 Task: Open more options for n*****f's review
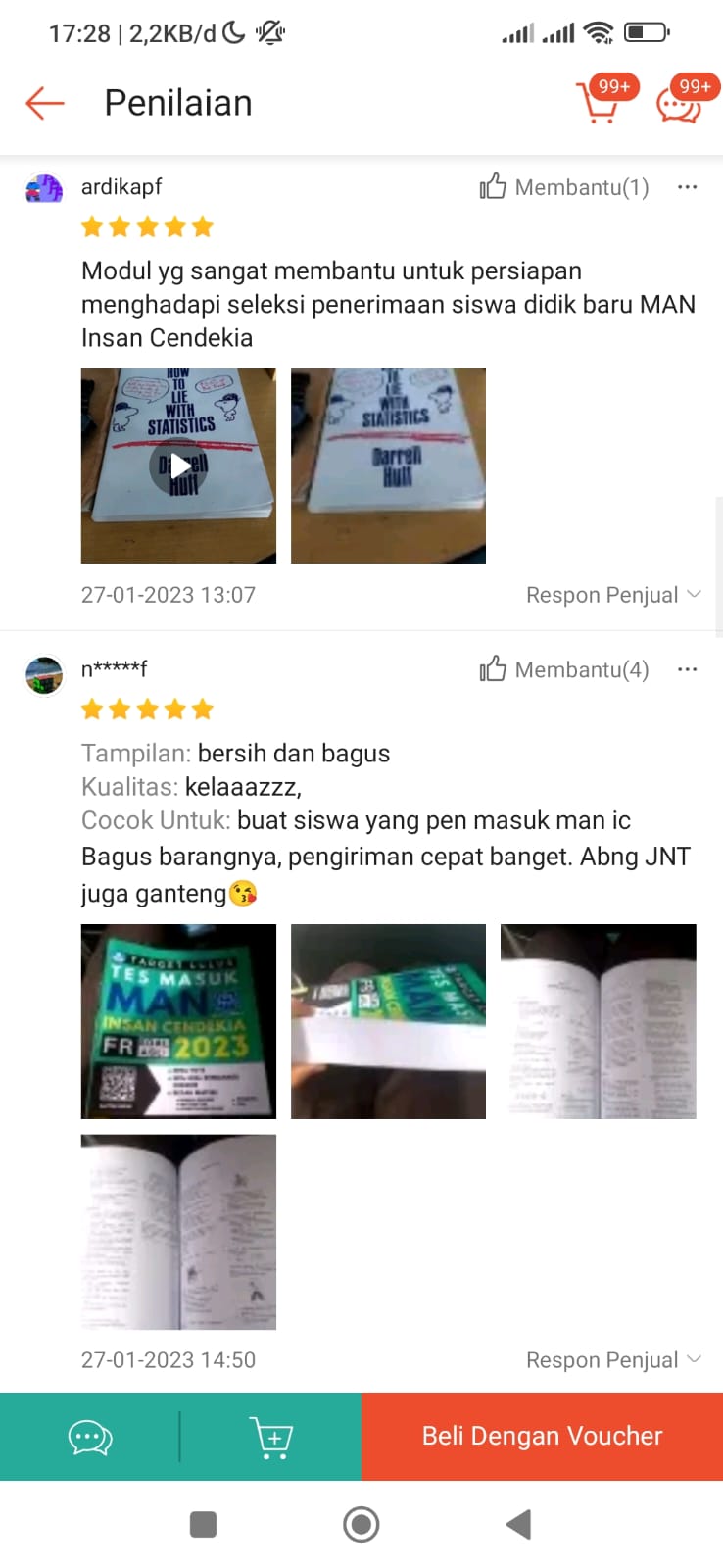point(687,669)
